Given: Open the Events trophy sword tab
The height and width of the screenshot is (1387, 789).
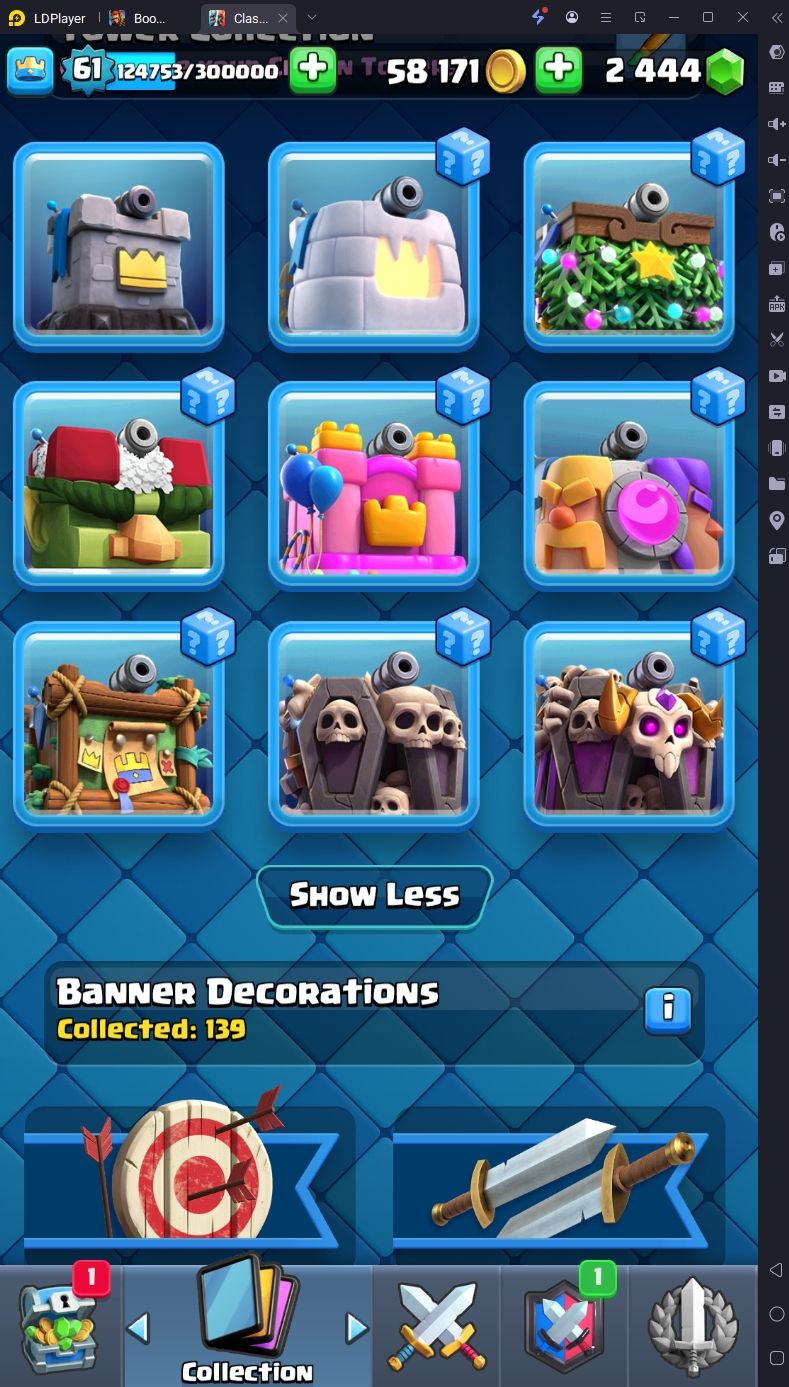Looking at the screenshot, I should point(693,1327).
